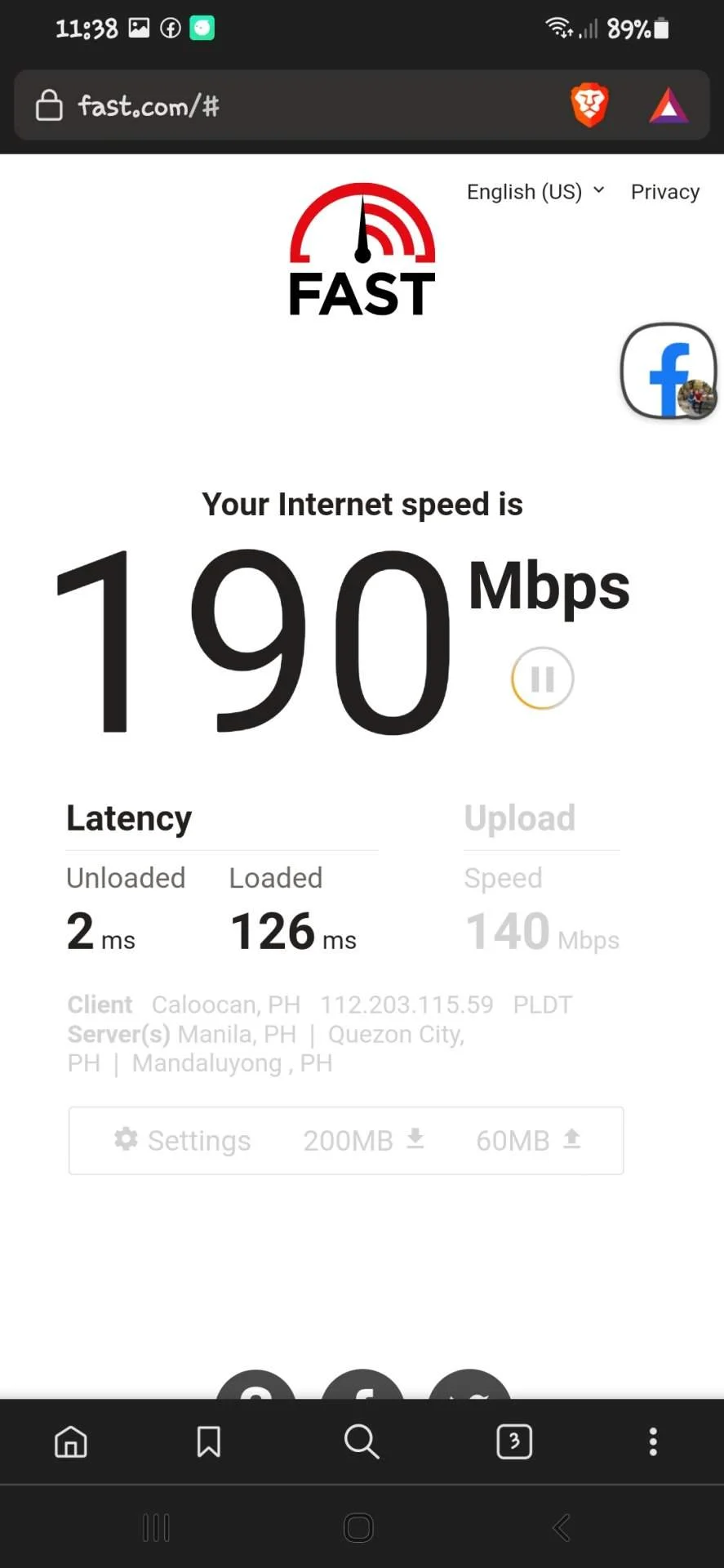Open recent apps from navigation bar
The width and height of the screenshot is (724, 1568).
click(156, 1527)
